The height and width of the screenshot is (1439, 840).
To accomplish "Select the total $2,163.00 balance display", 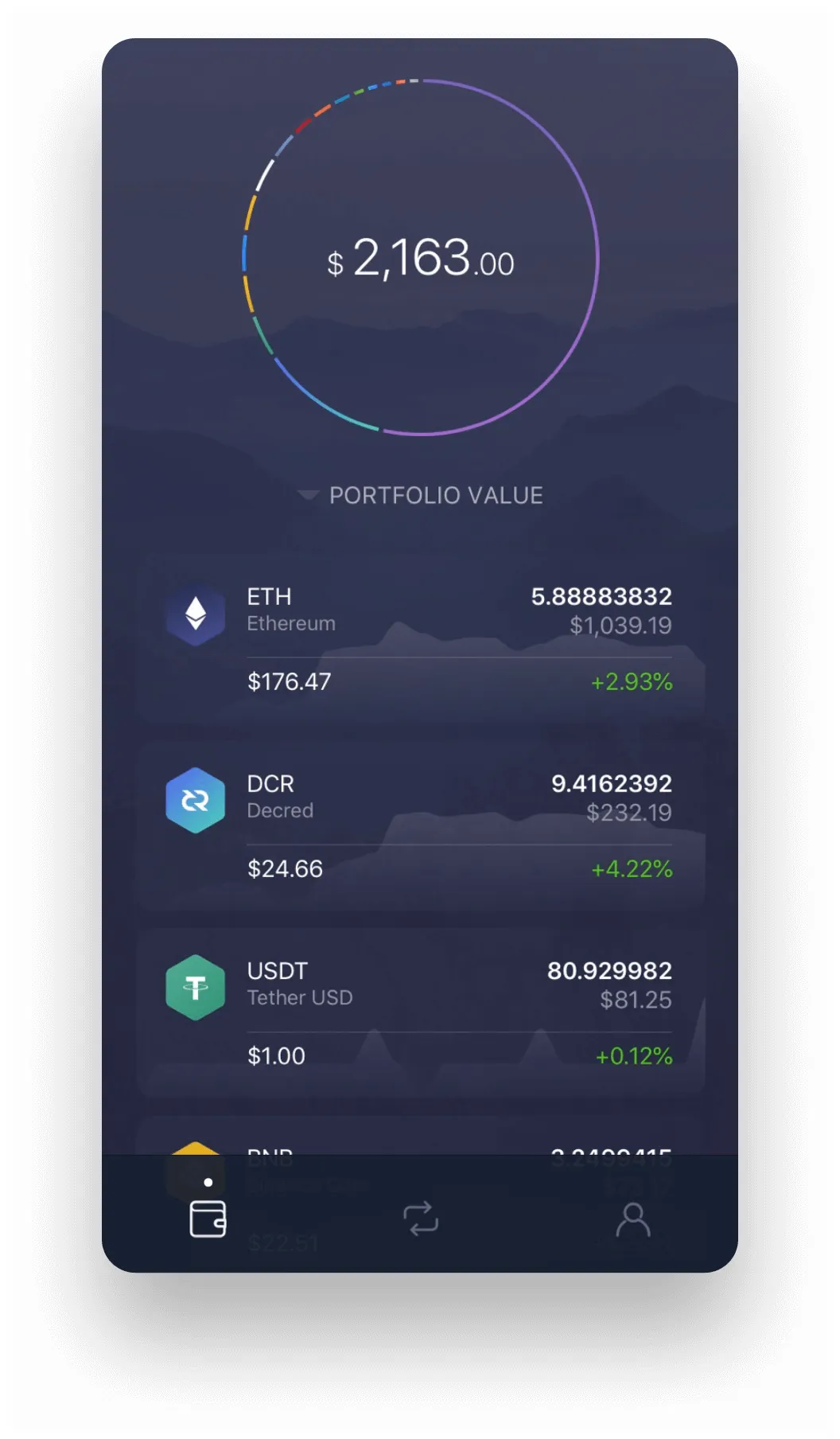I will pyautogui.click(x=420, y=258).
